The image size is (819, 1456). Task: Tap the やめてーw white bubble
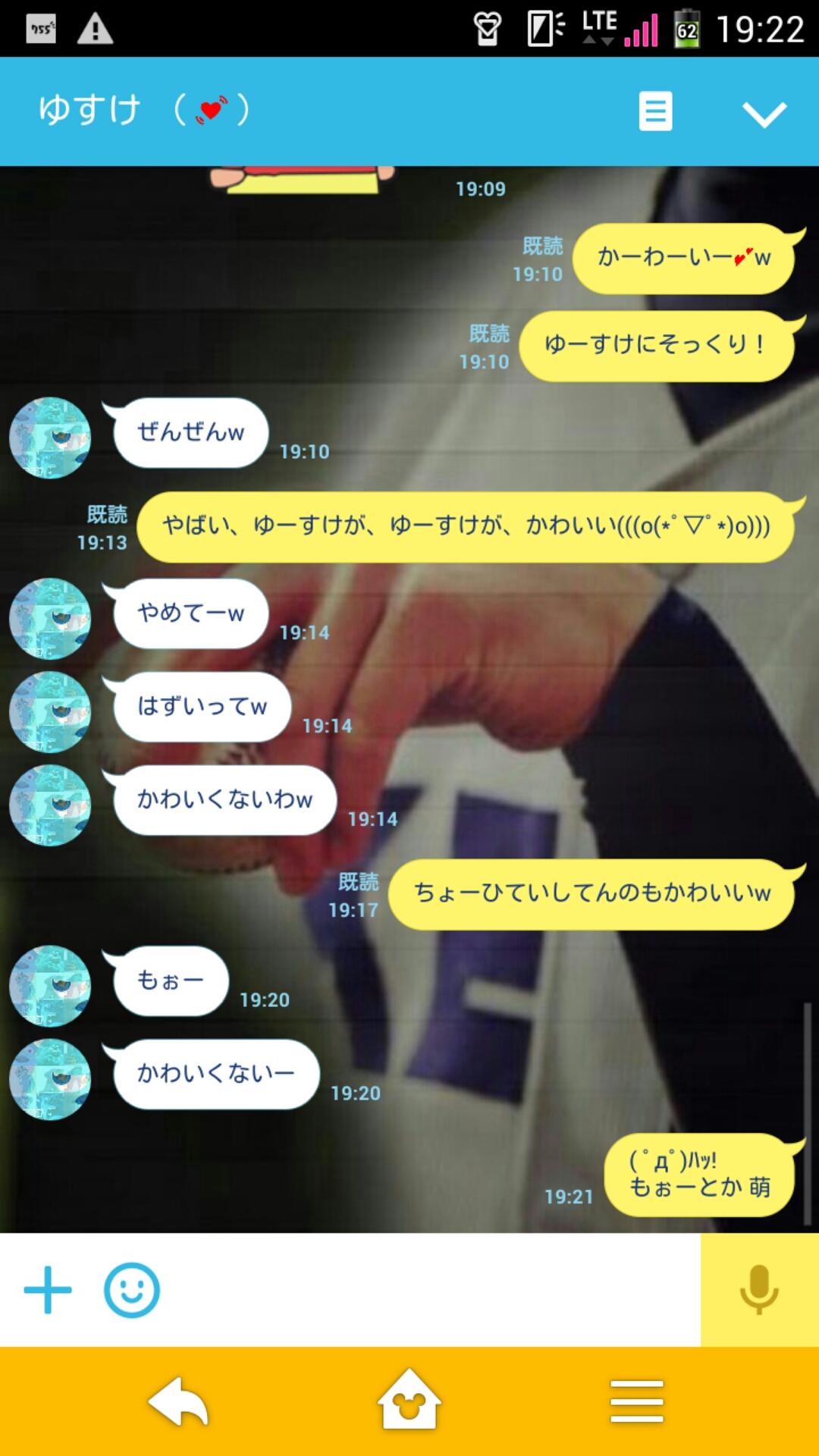pos(190,614)
